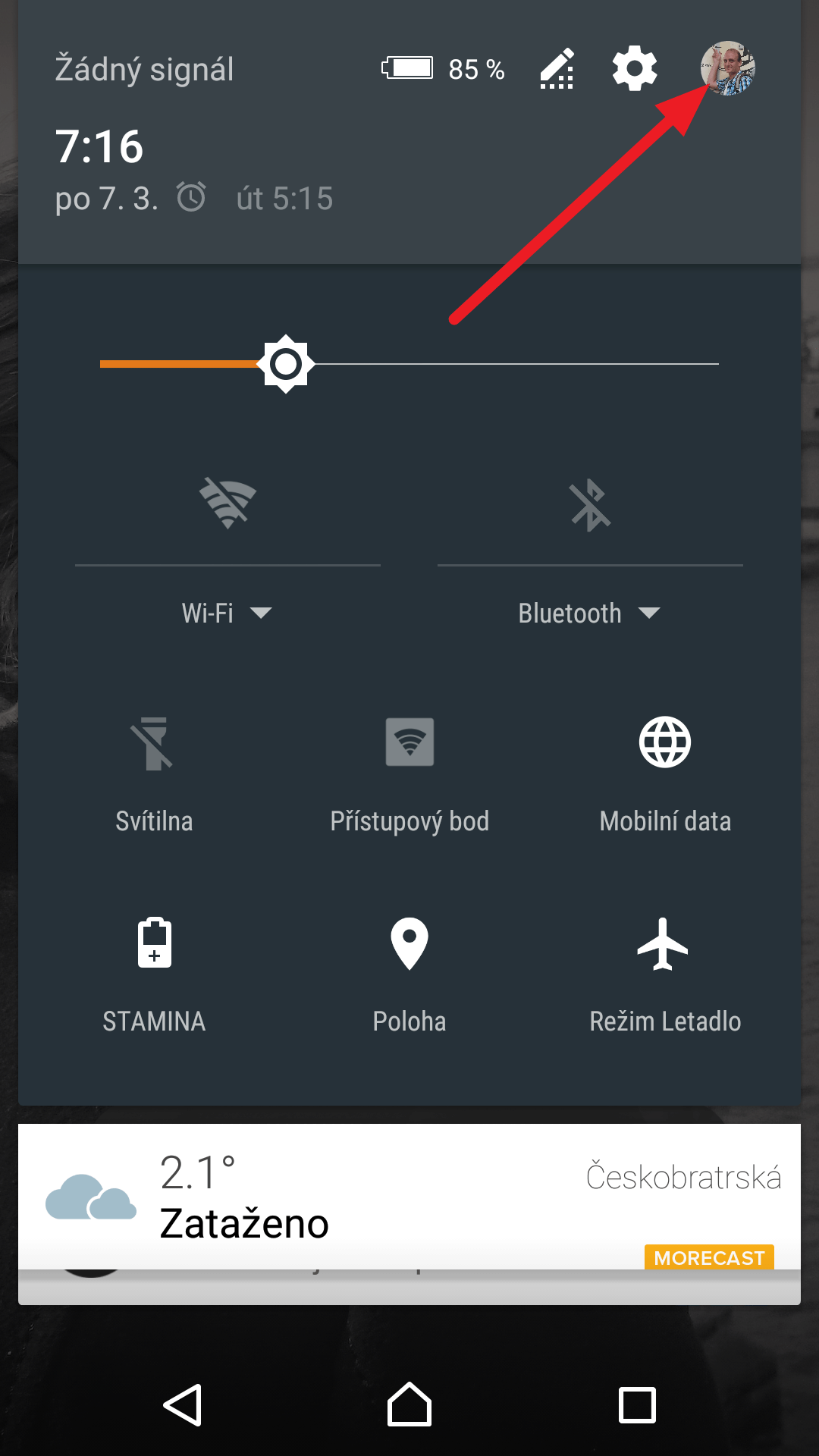
Task: Expand the Bluetooth dropdown
Action: tap(589, 613)
